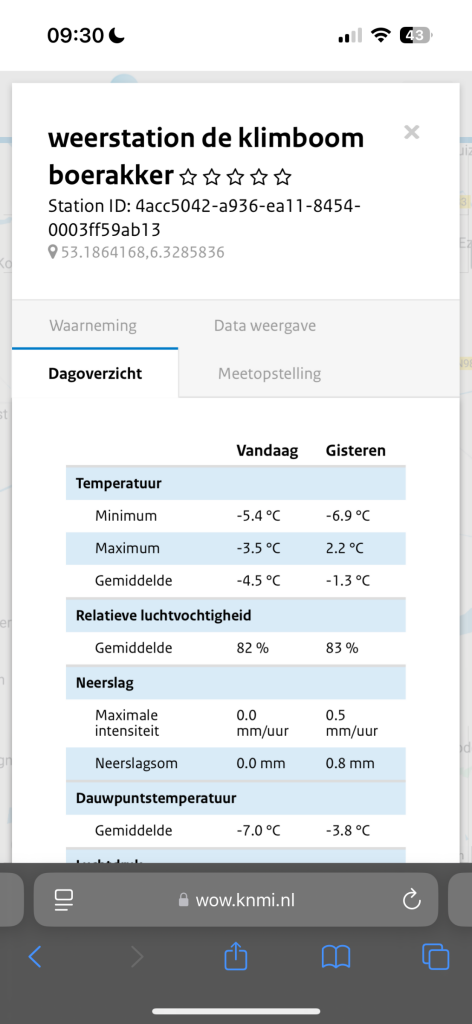Viewport: 472px width, 1024px height.
Task: Switch to the Waarneming tab
Action: point(93,325)
